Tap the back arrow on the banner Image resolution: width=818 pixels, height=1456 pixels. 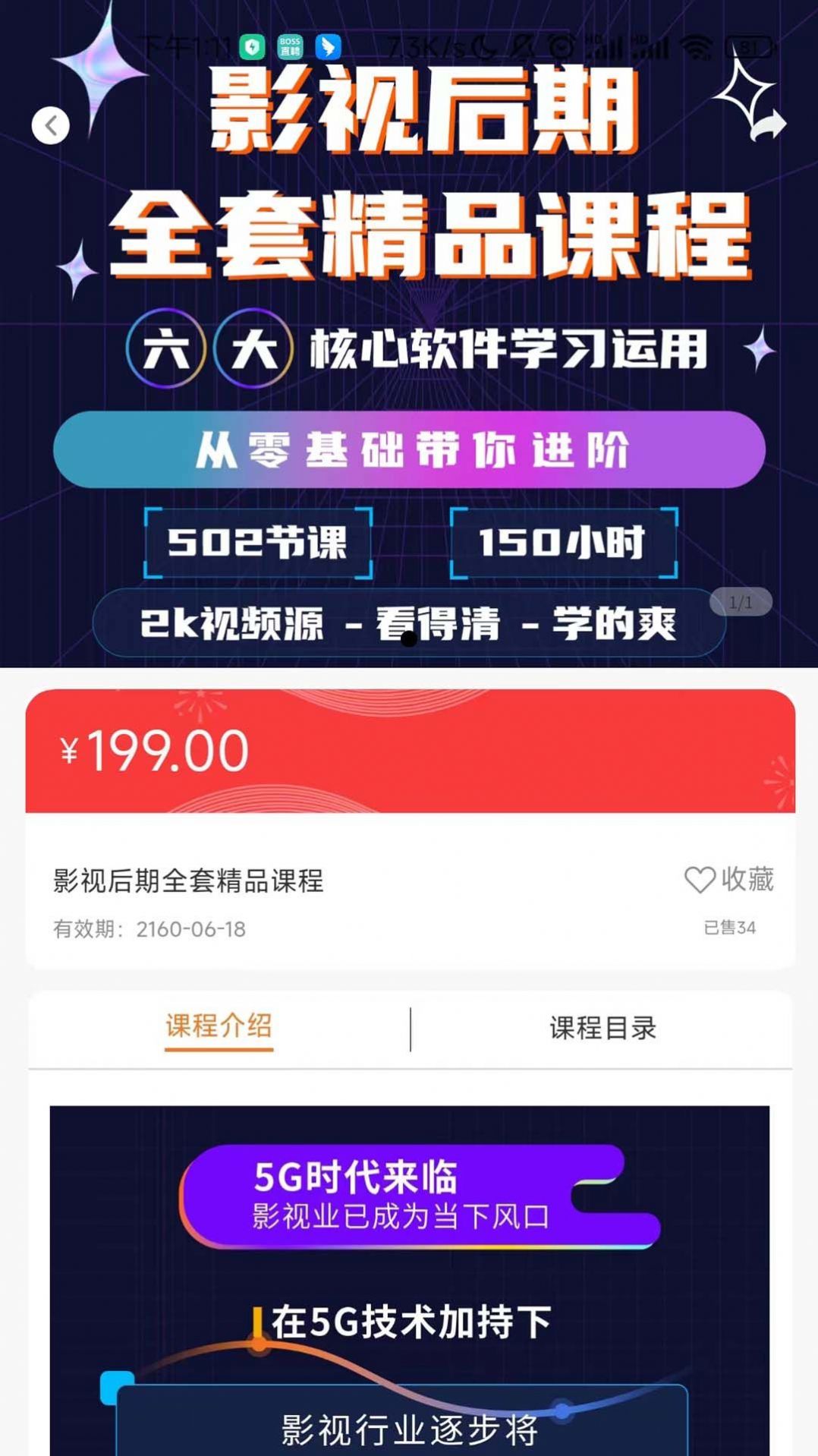tap(50, 125)
